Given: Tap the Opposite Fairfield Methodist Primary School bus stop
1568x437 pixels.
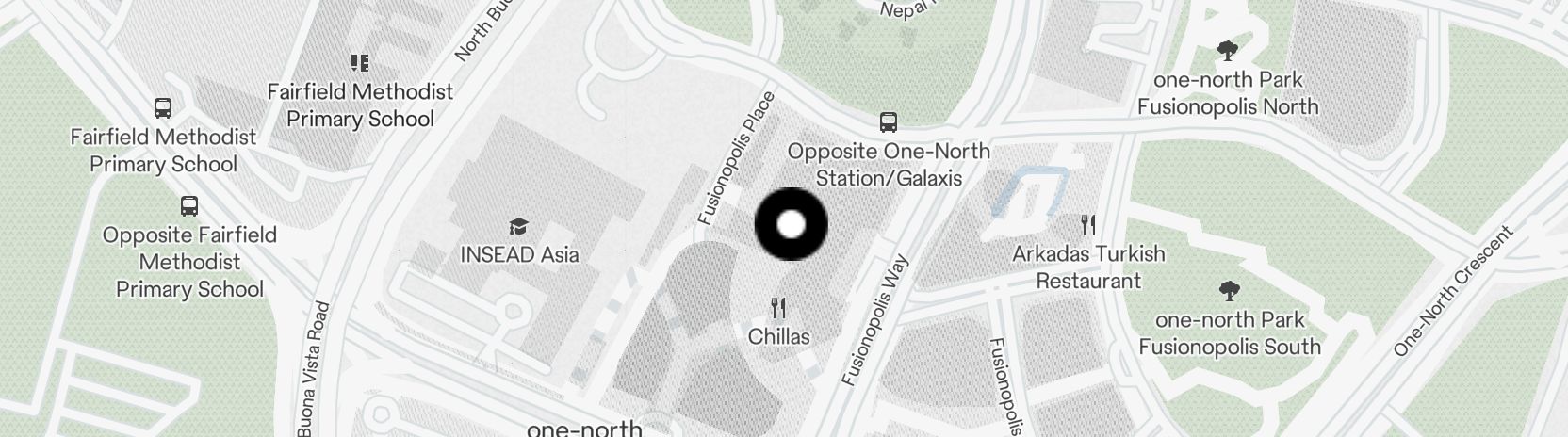Looking at the screenshot, I should [x=189, y=205].
